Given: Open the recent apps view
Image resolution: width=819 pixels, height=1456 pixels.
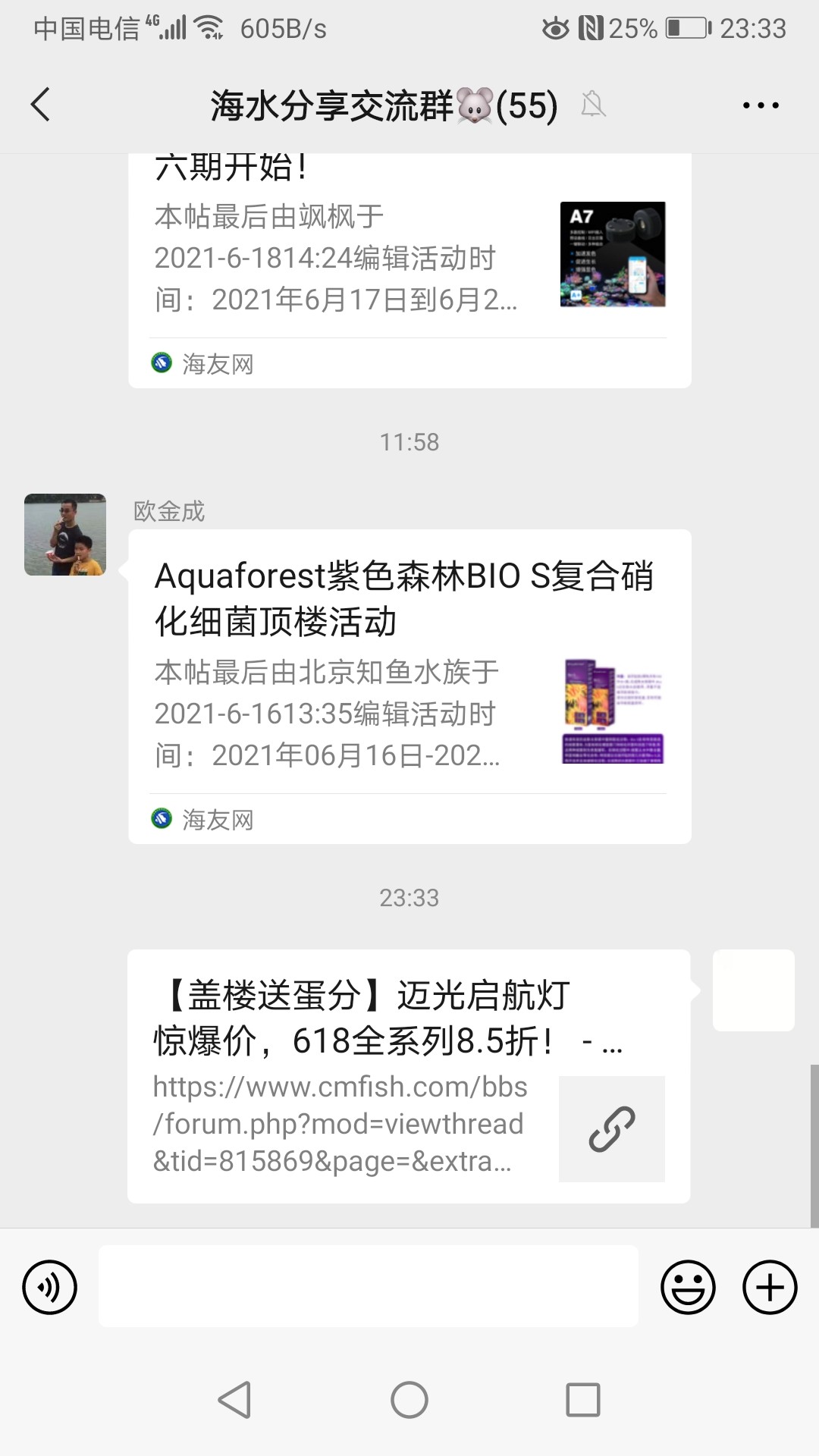Looking at the screenshot, I should tap(582, 1399).
